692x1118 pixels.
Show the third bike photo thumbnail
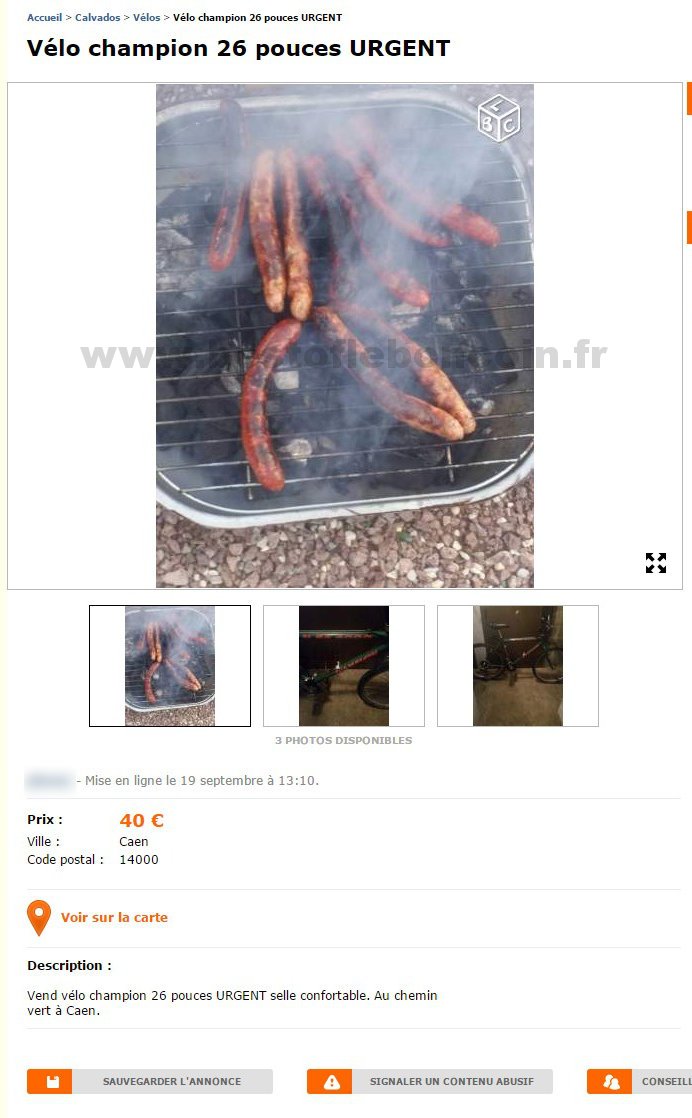(x=518, y=666)
